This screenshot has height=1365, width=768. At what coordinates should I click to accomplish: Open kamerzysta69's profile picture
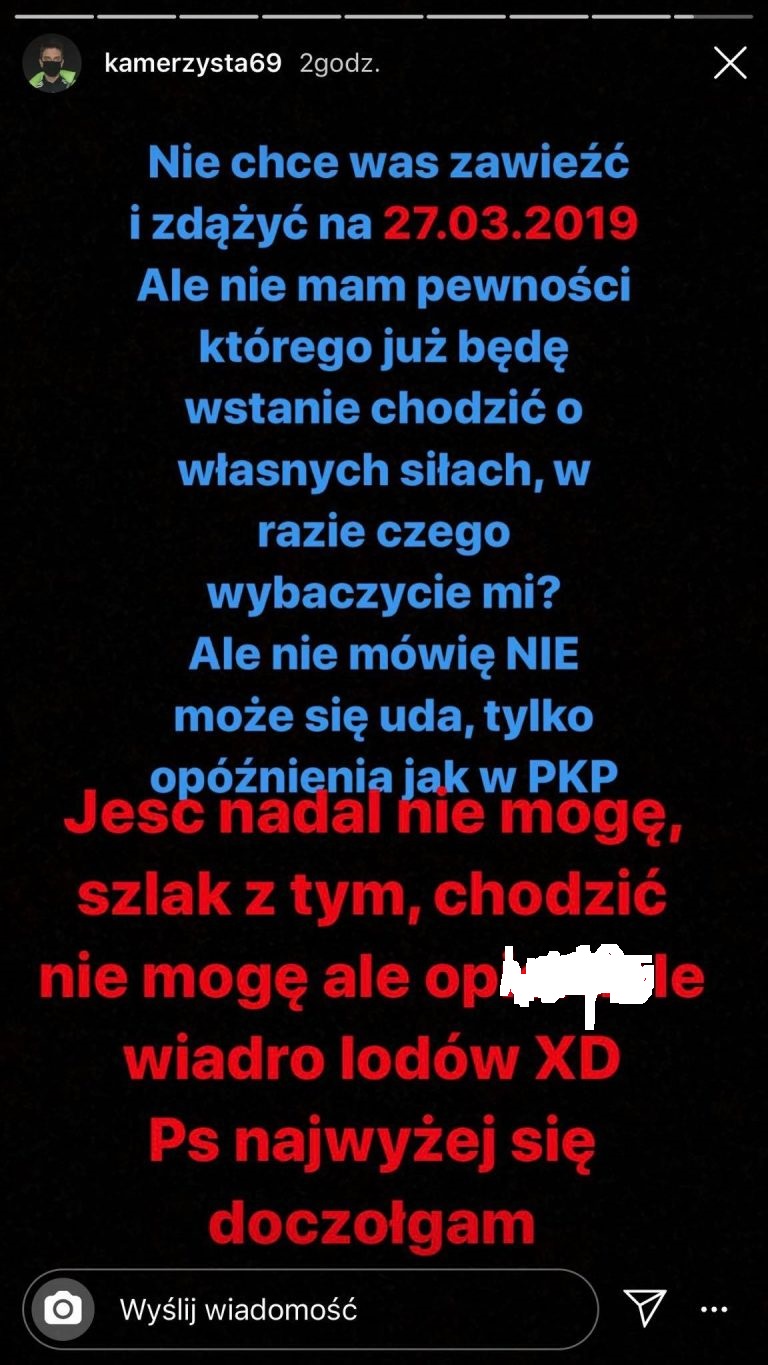52,63
